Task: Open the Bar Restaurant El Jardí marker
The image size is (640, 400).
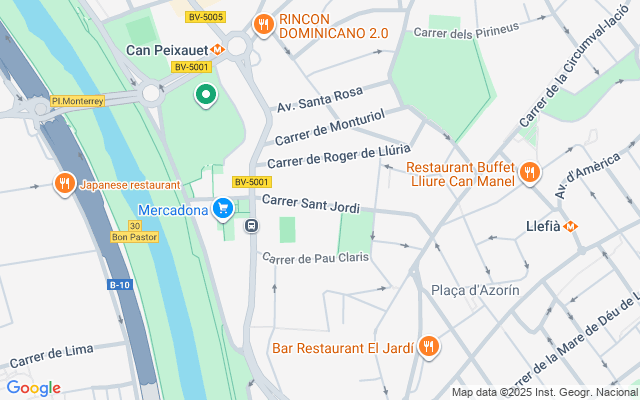Action: click(429, 347)
